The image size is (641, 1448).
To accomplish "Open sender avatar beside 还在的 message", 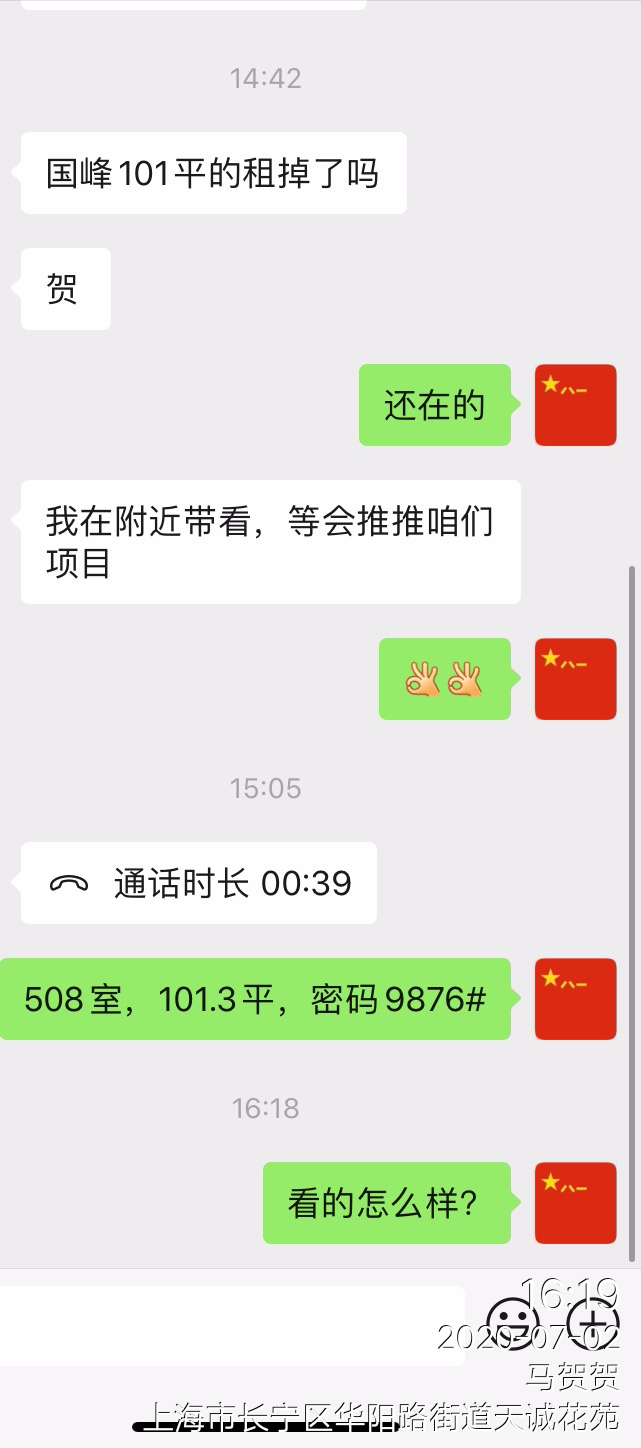I will click(576, 405).
